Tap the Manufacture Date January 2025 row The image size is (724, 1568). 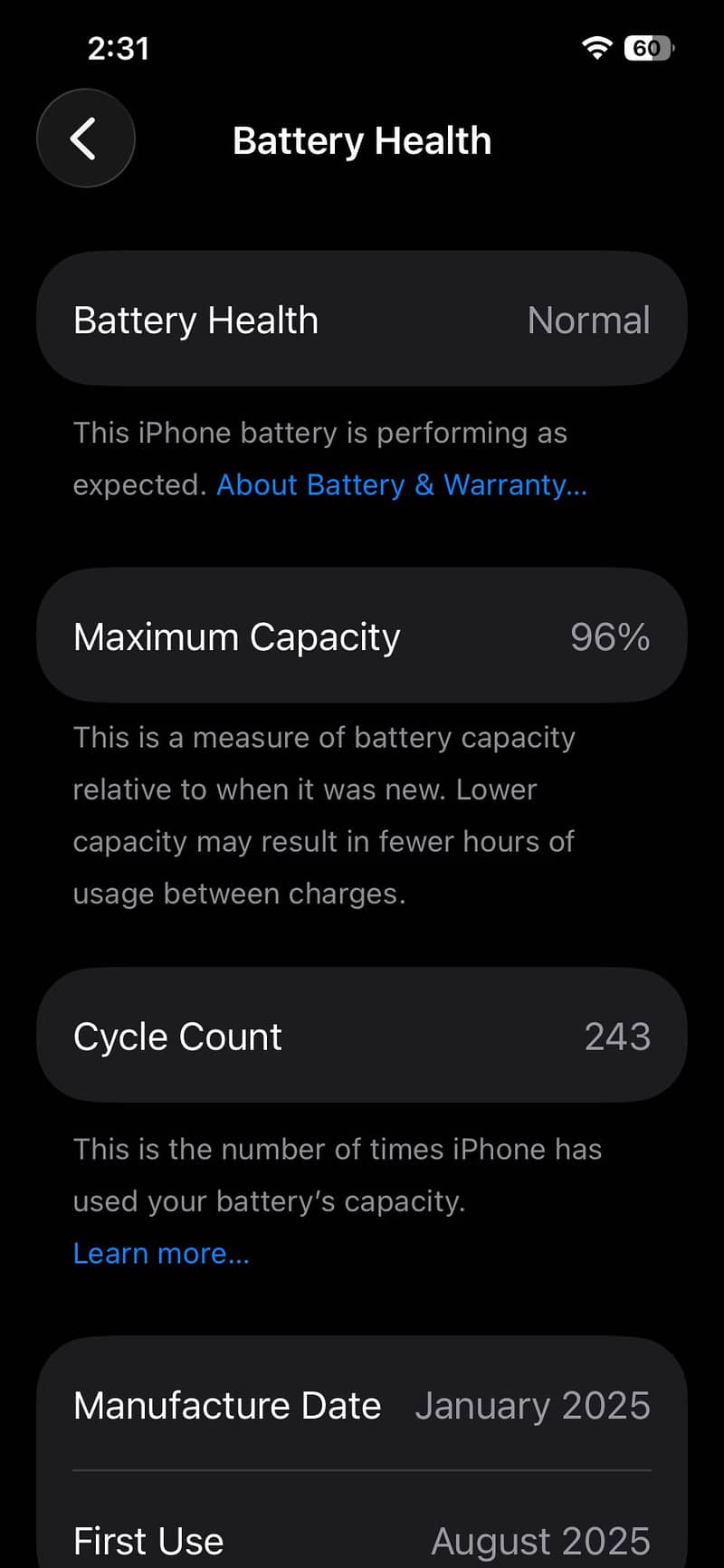(362, 1405)
